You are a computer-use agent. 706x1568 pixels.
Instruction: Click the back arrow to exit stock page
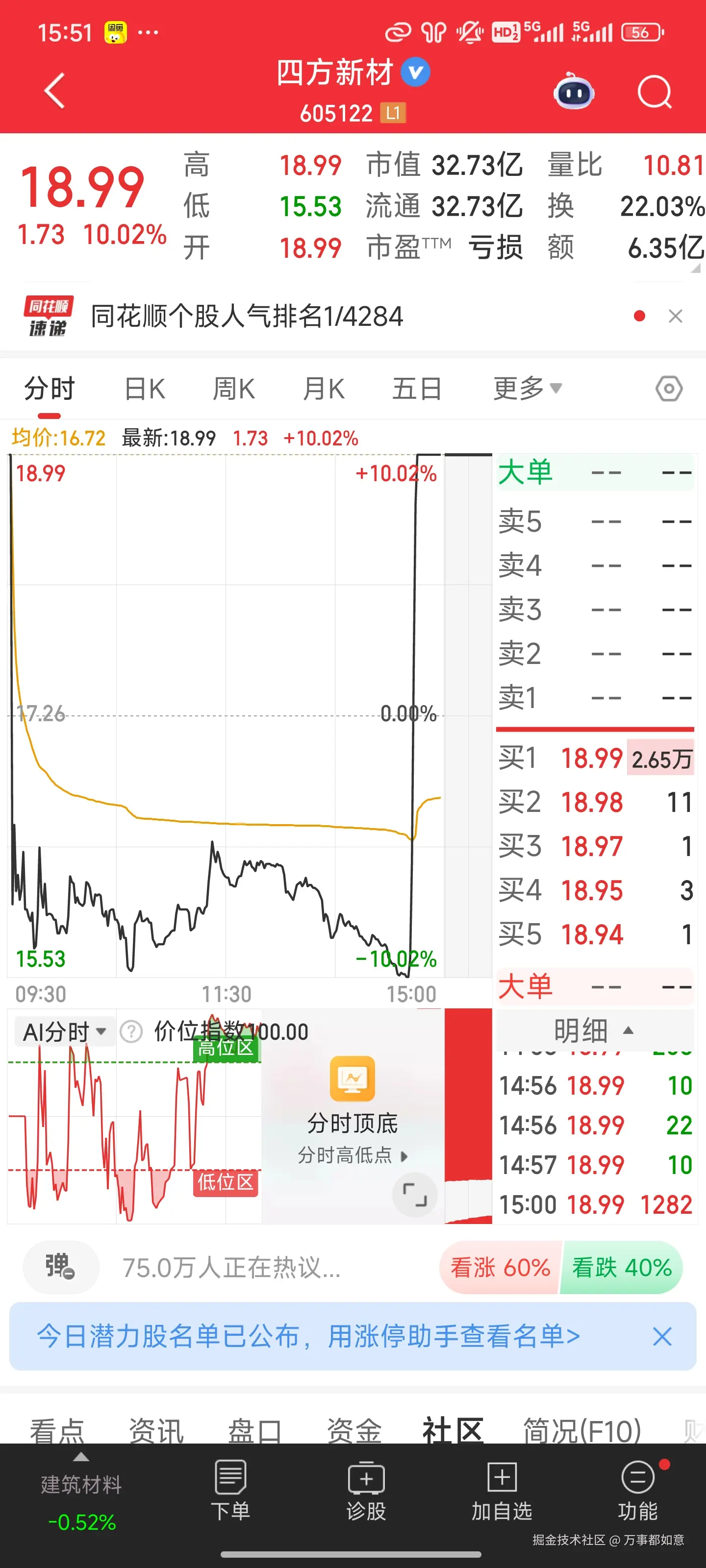[53, 90]
